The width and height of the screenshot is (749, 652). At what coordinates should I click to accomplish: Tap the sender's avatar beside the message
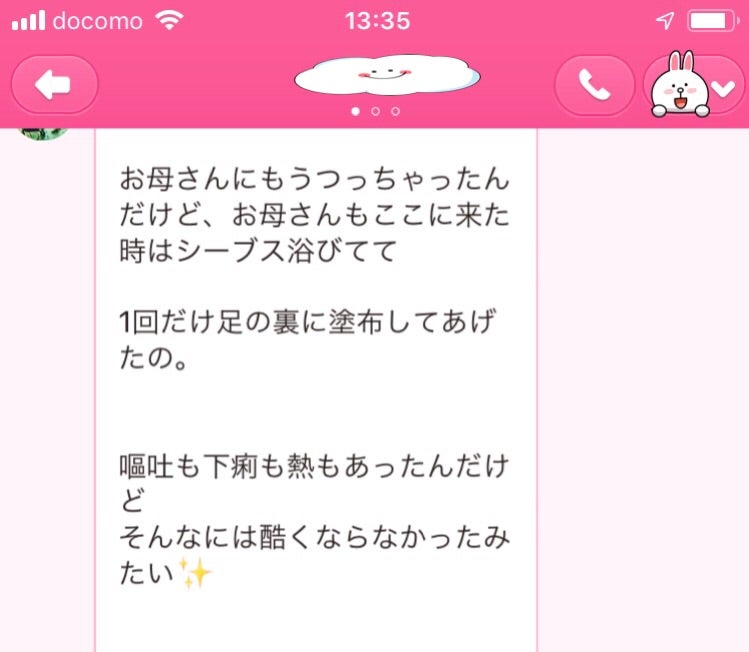[x=42, y=133]
